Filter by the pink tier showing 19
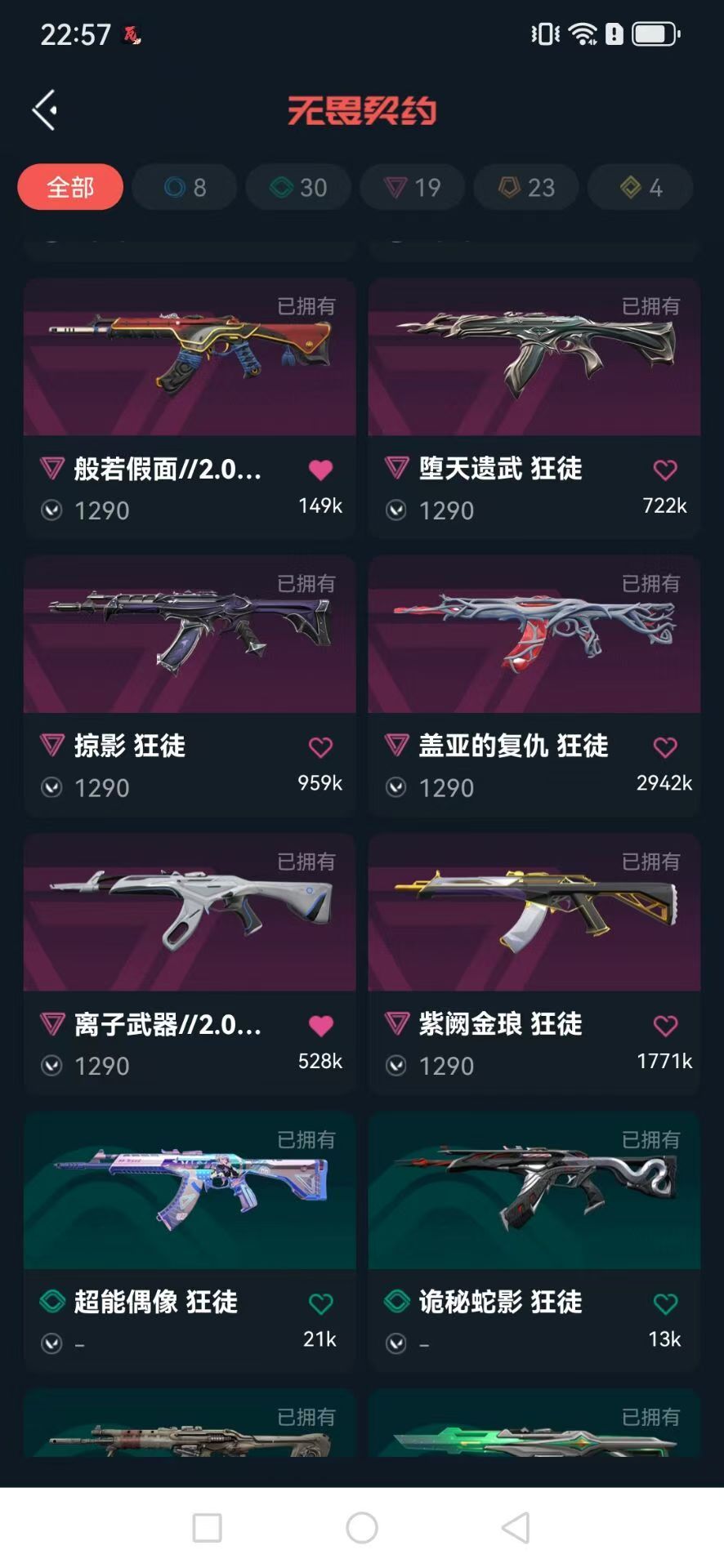 tap(413, 187)
